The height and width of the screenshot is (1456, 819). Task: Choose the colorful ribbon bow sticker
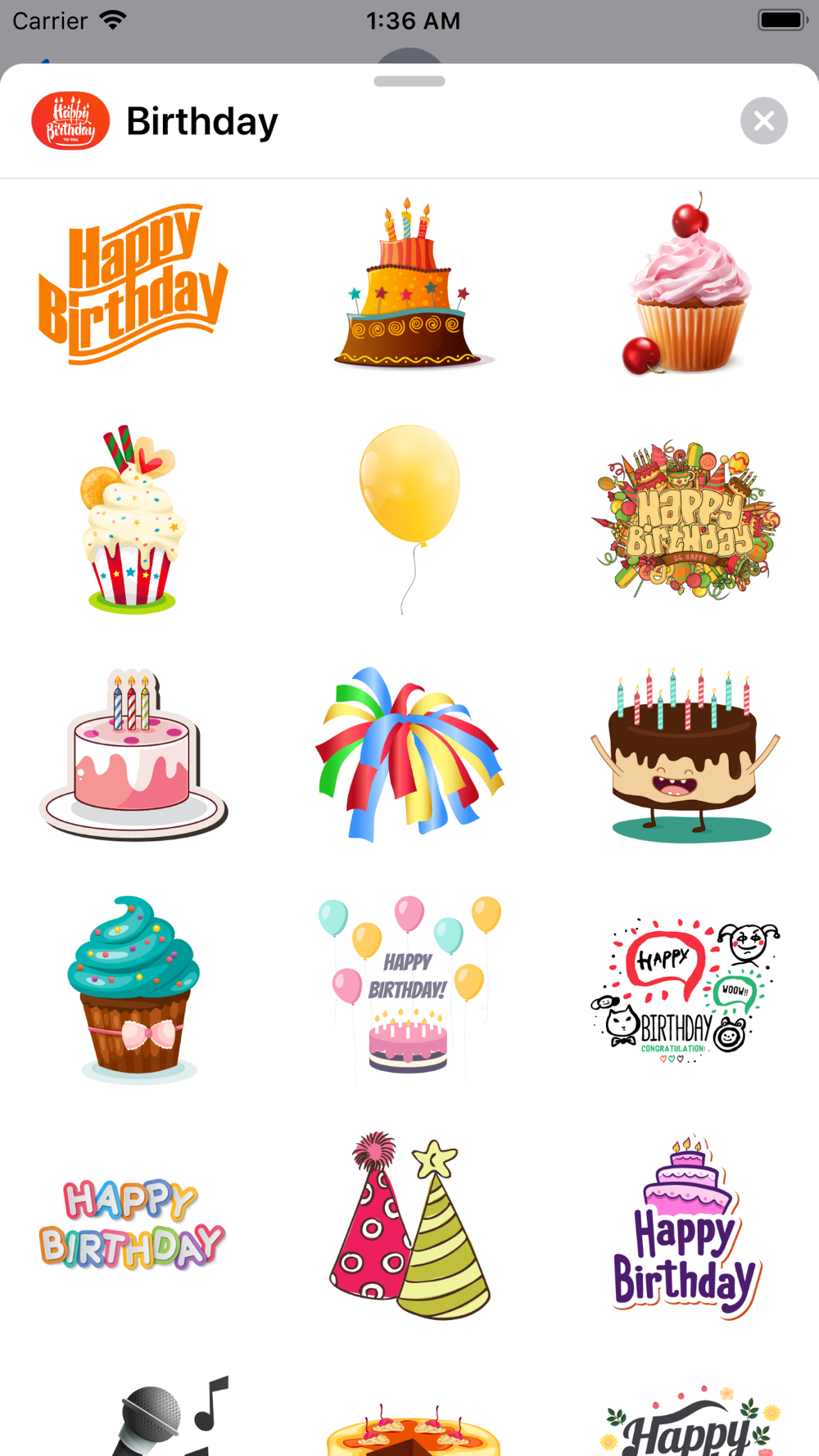click(x=409, y=754)
